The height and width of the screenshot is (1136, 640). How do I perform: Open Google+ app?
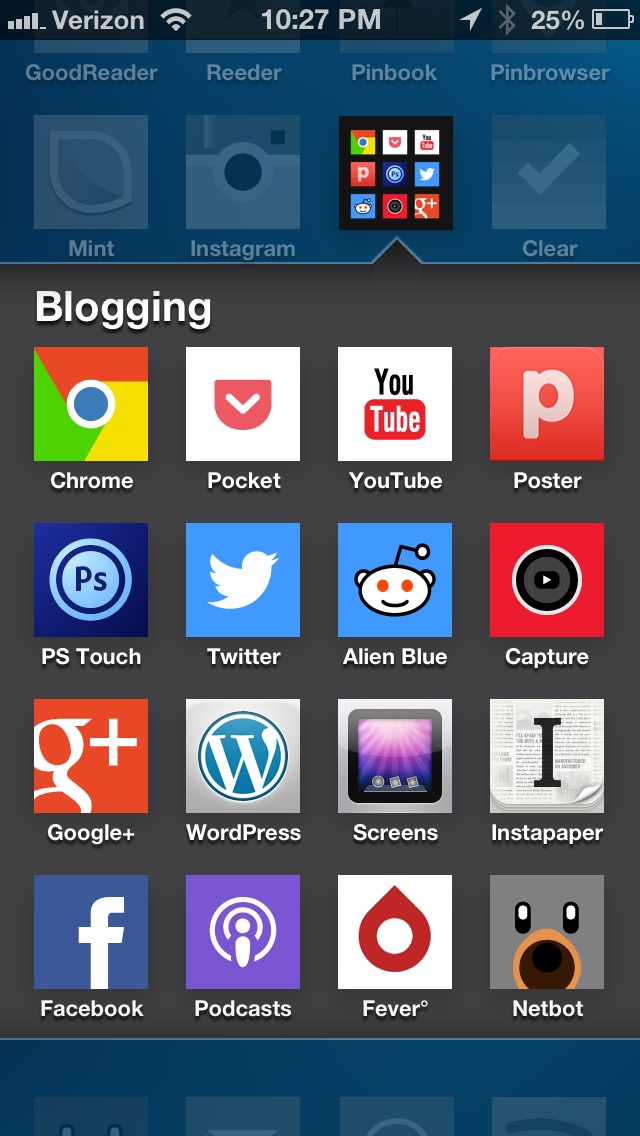pyautogui.click(x=91, y=756)
